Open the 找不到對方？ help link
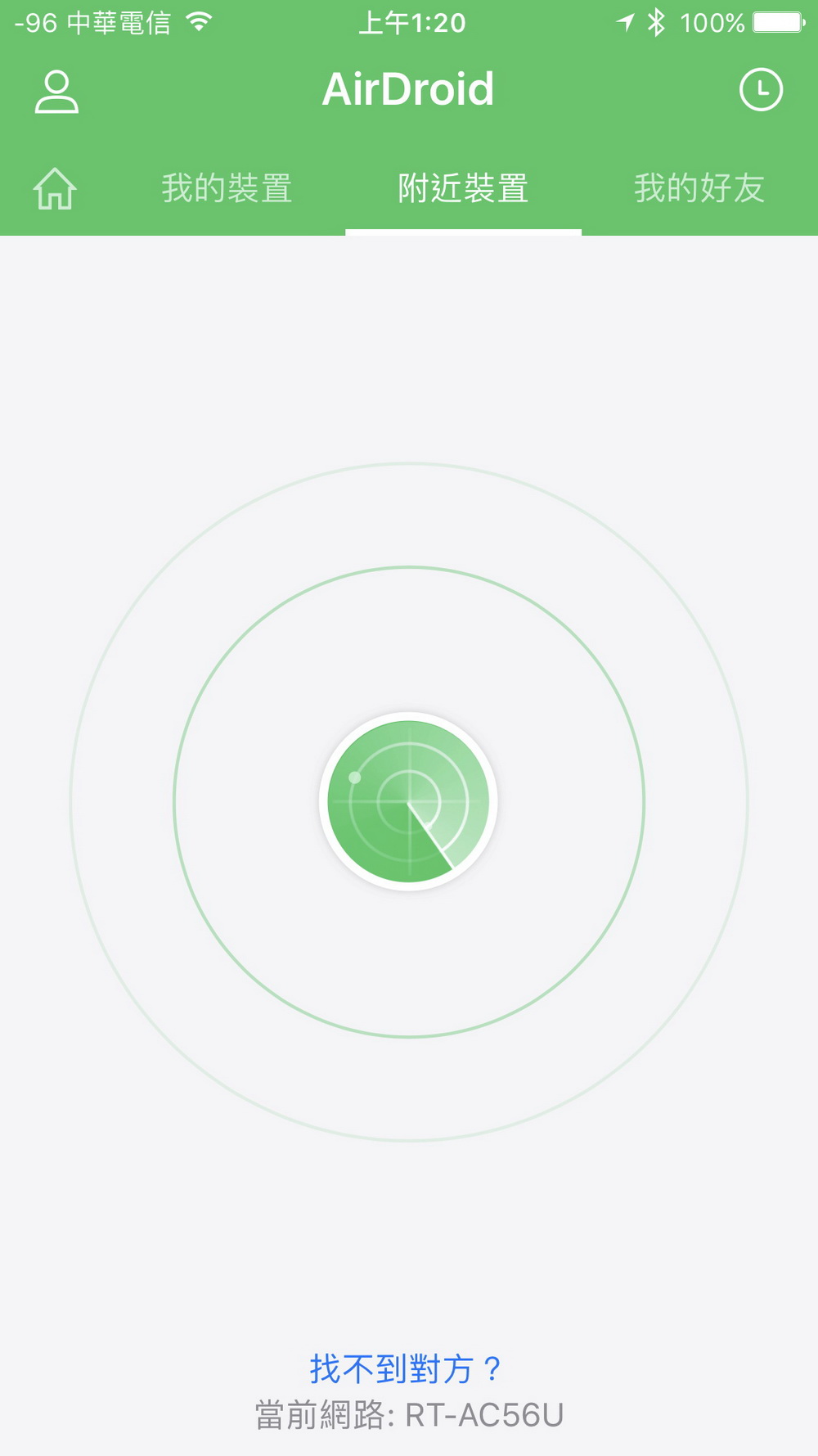818x1456 pixels. tap(405, 1361)
